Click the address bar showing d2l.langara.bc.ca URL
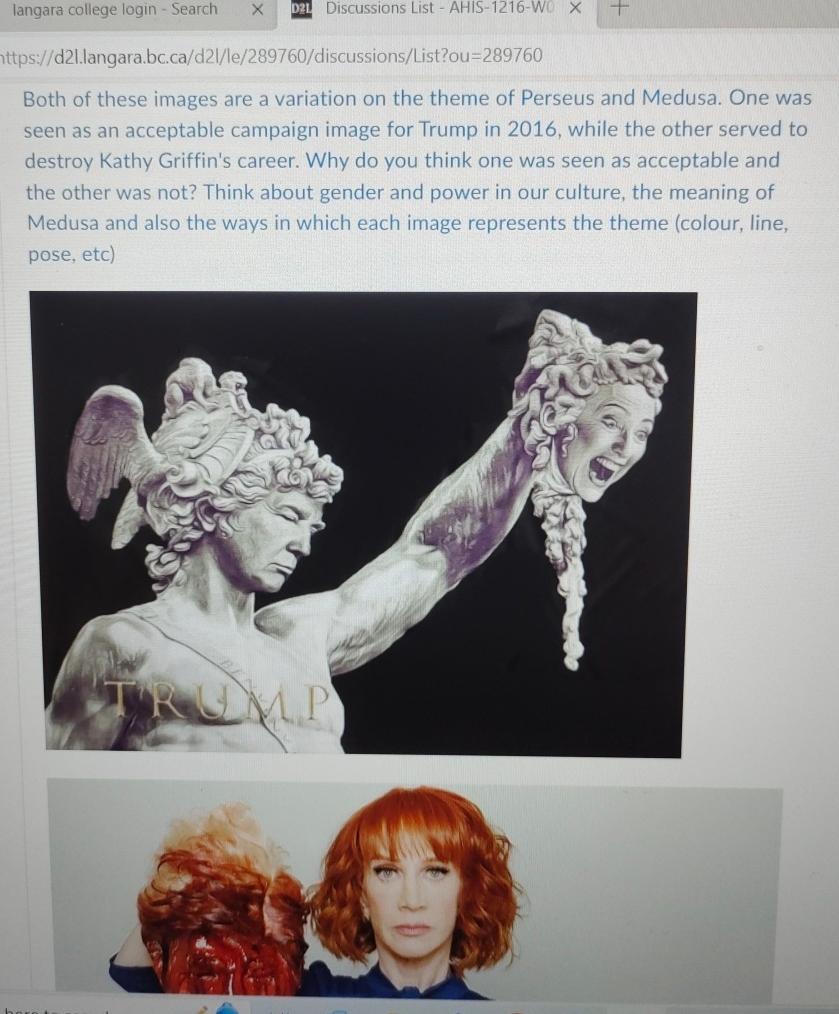Screen dimensions: 839x1014 click(x=270, y=57)
